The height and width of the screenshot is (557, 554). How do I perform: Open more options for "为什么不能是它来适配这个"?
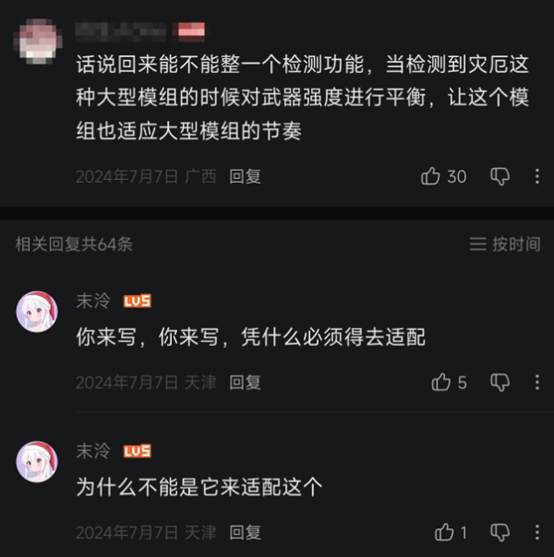click(537, 532)
